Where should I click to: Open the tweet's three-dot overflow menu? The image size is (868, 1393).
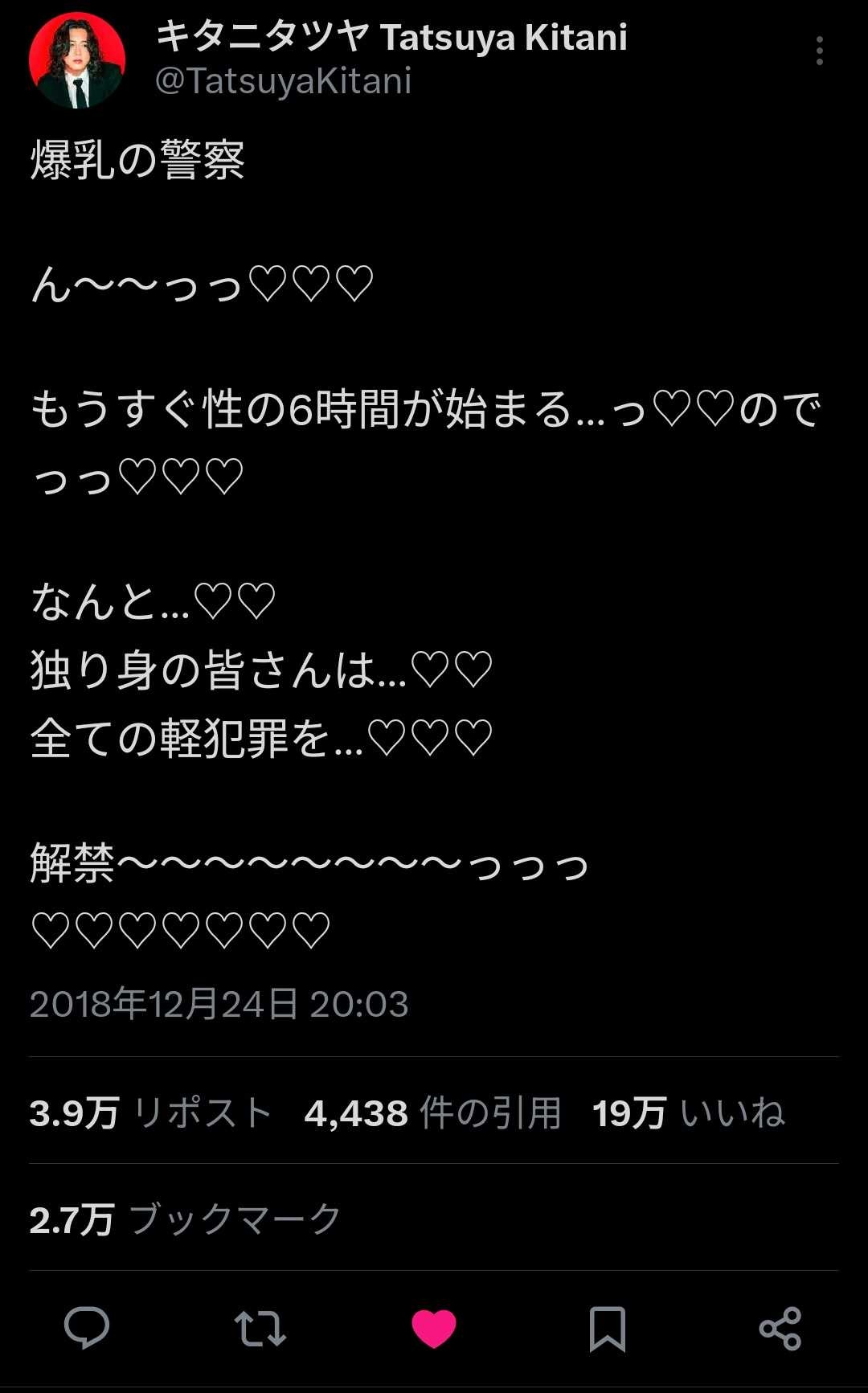point(819,51)
